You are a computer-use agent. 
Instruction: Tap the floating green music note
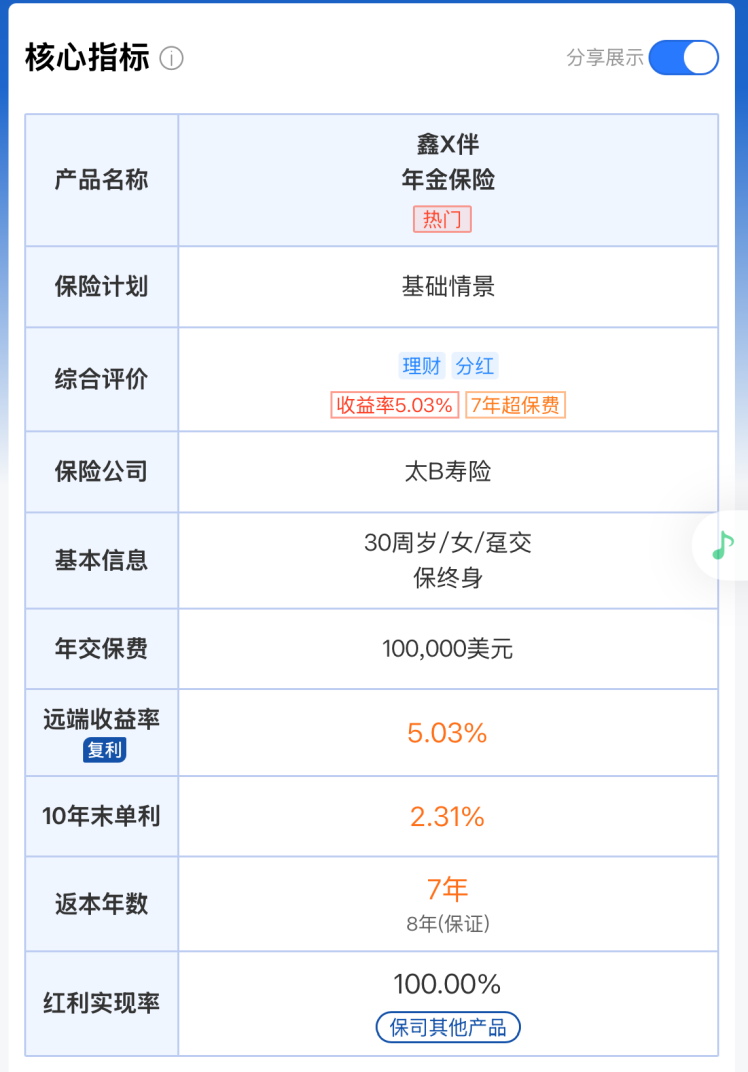click(x=722, y=545)
